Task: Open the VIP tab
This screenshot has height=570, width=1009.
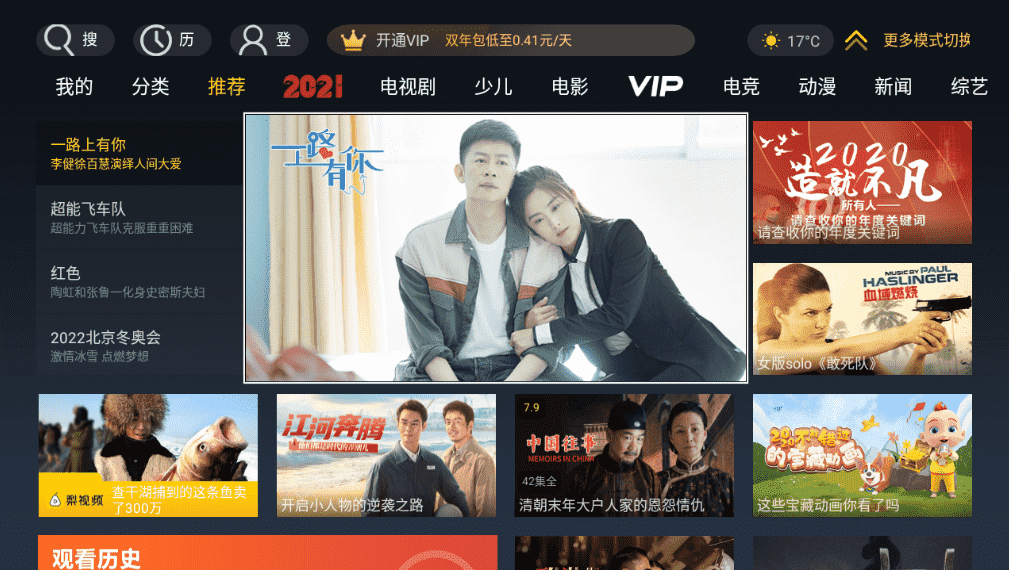Action: tap(655, 87)
